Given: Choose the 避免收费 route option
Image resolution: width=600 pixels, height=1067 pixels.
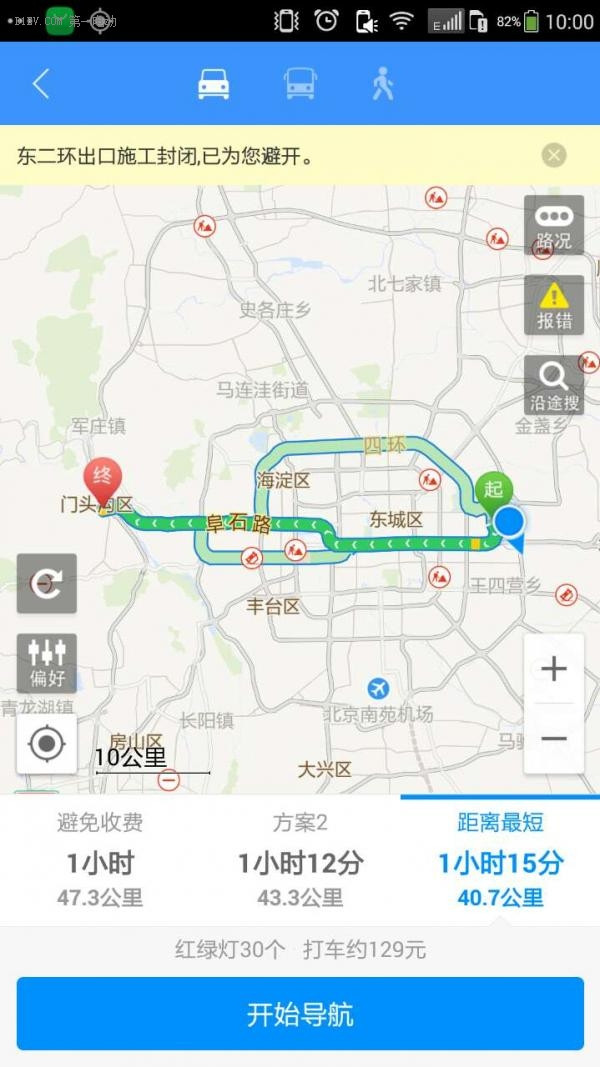Looking at the screenshot, I should coord(100,860).
